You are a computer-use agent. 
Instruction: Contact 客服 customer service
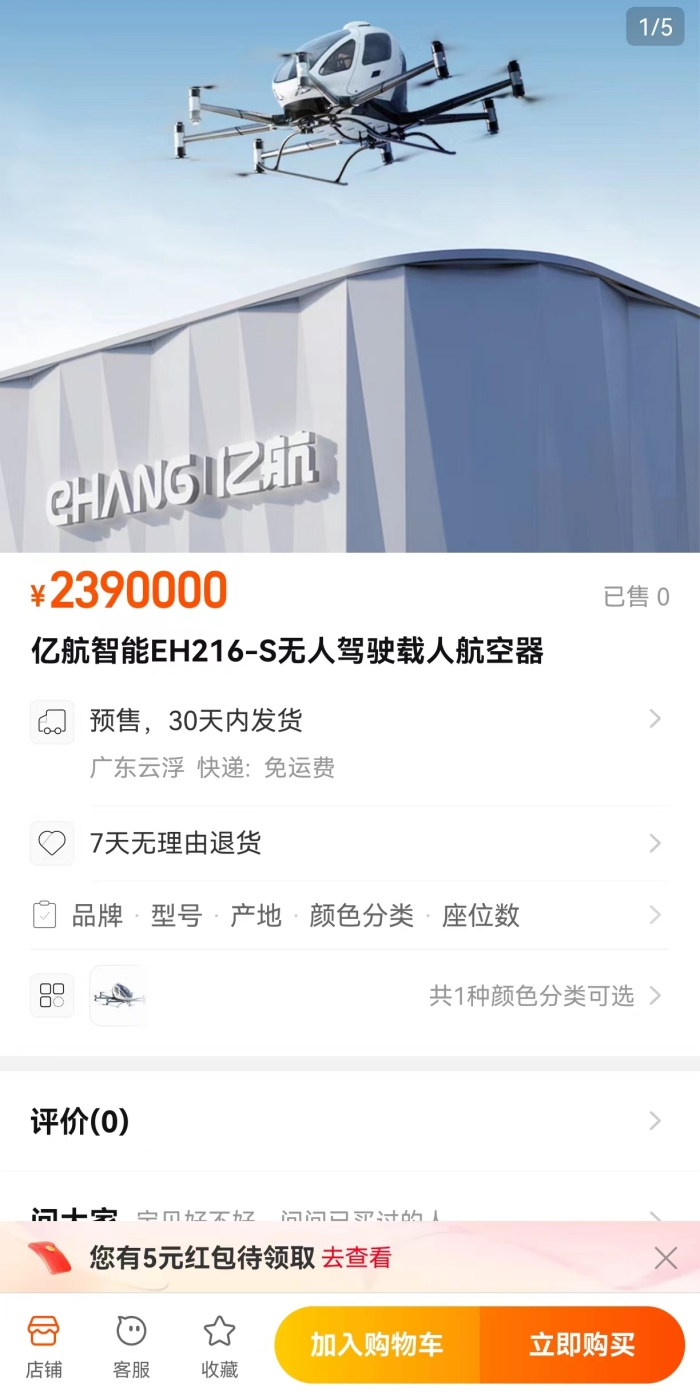tap(131, 1345)
